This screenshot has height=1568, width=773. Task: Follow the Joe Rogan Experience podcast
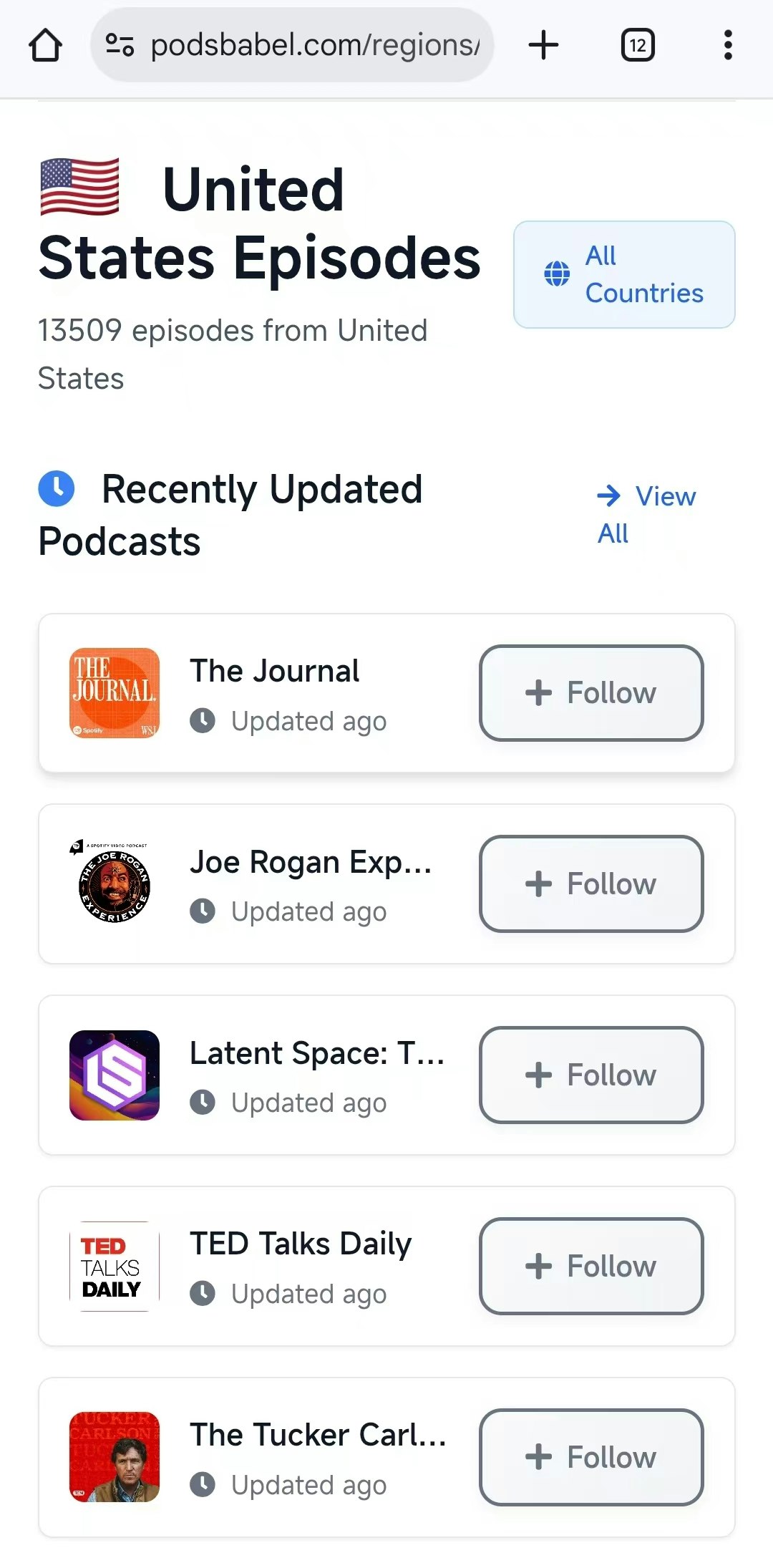[x=591, y=884]
